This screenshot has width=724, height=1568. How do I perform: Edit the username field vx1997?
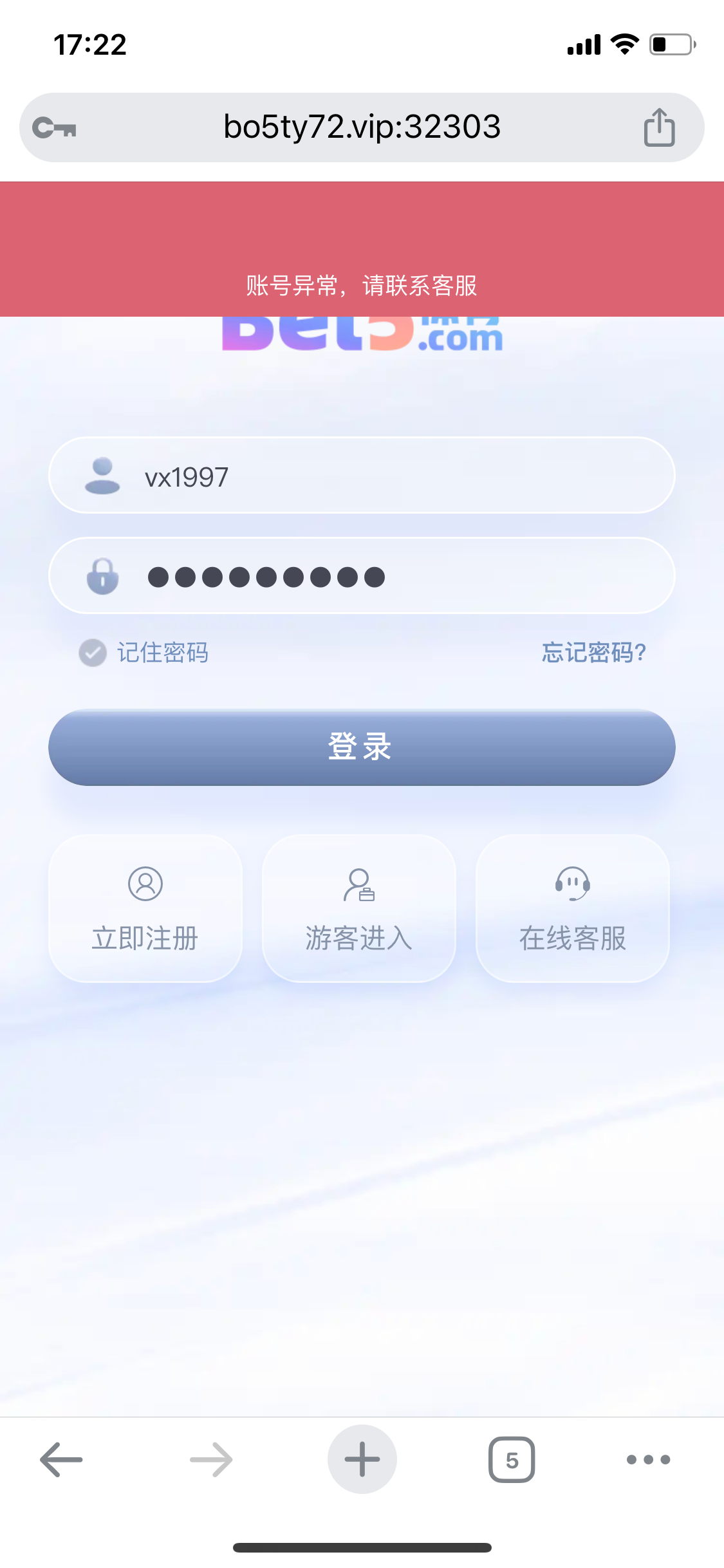[x=362, y=476]
